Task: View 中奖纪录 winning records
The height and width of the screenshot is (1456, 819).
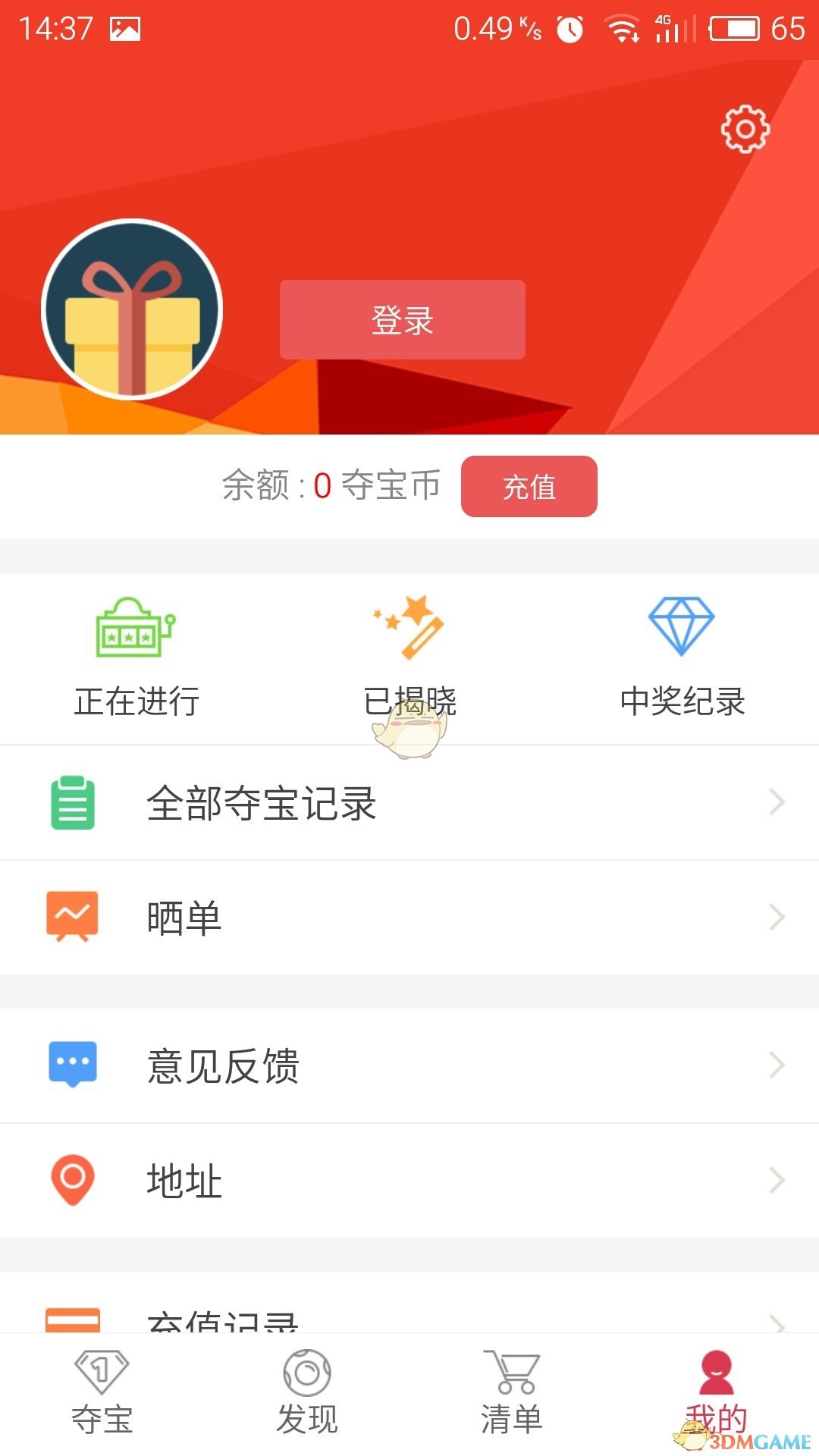Action: pyautogui.click(x=682, y=658)
